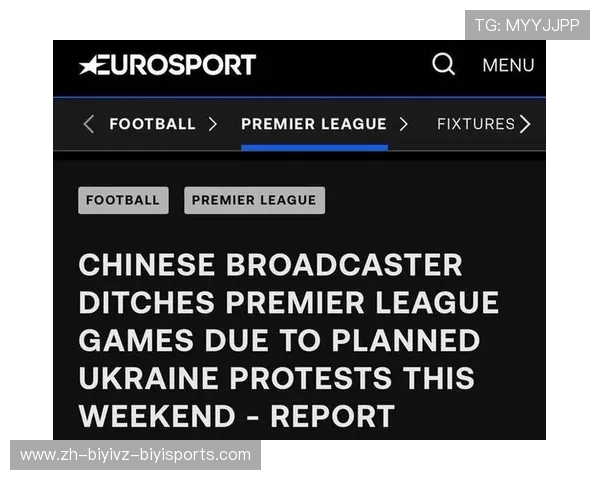Tap the right chevron after FIXTURES
This screenshot has width=600, height=480.
(x=525, y=124)
